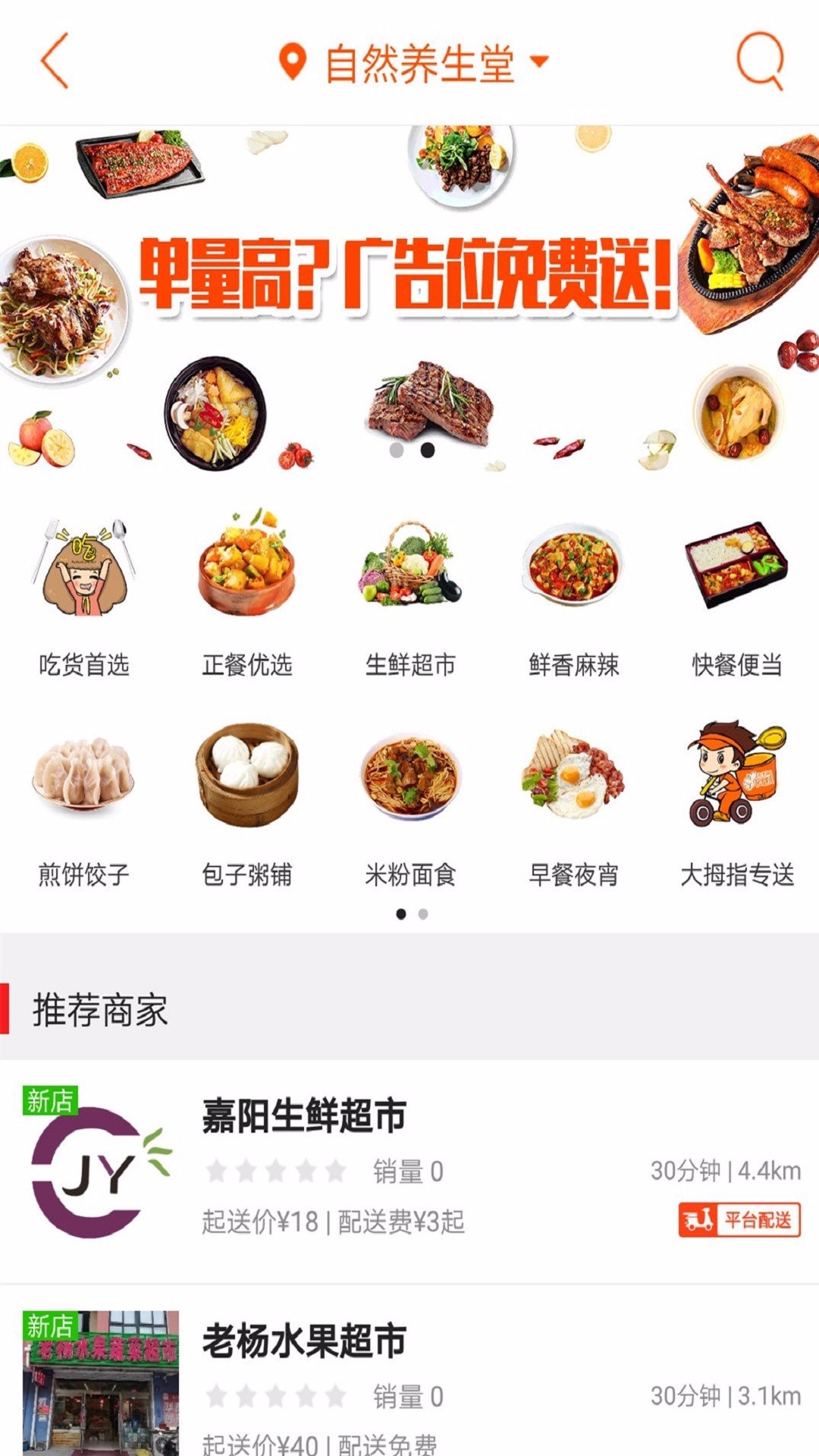Expand the 自然养生堂 location dropdown
Image resolution: width=819 pixels, height=1456 pixels.
pyautogui.click(x=414, y=62)
